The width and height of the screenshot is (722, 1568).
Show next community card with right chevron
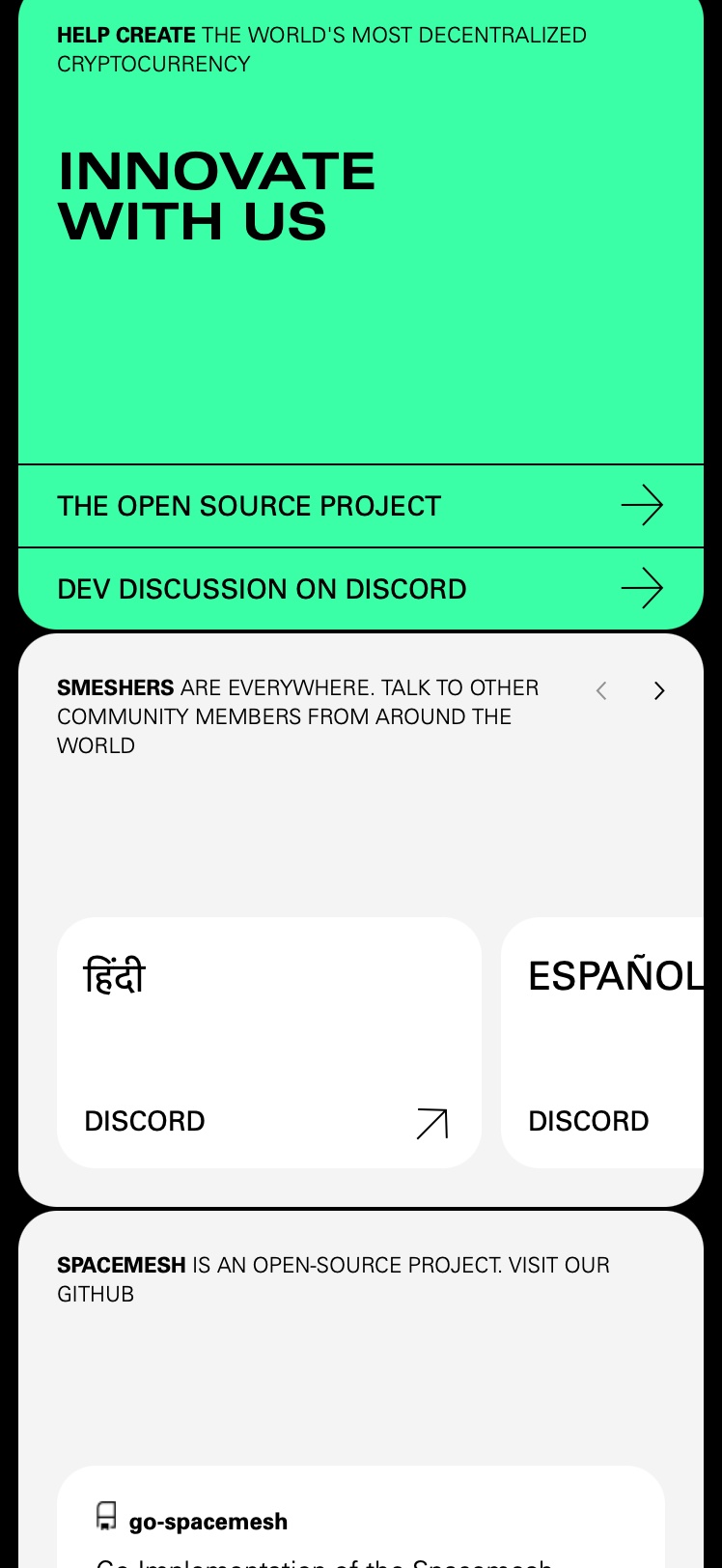pyautogui.click(x=659, y=690)
